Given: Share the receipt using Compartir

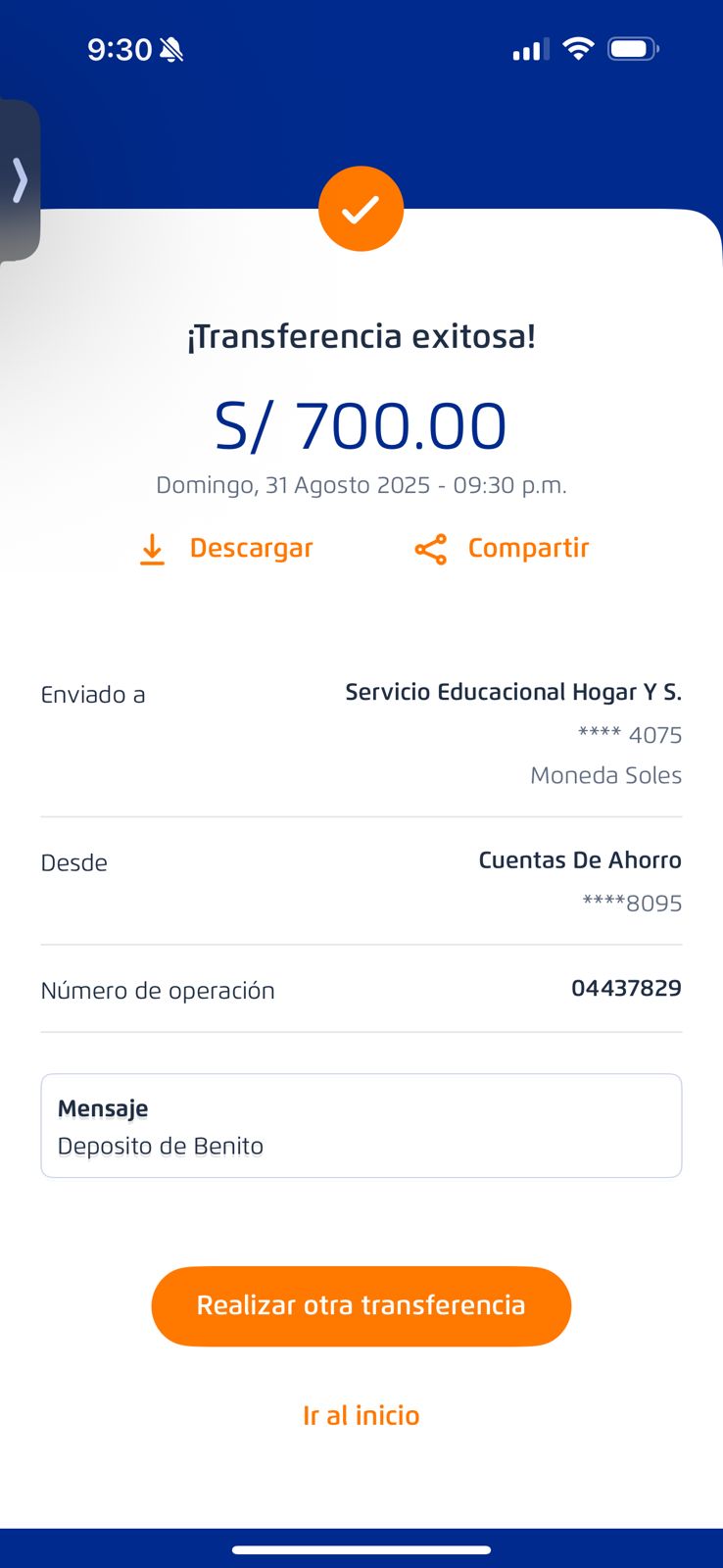Looking at the screenshot, I should pos(503,549).
